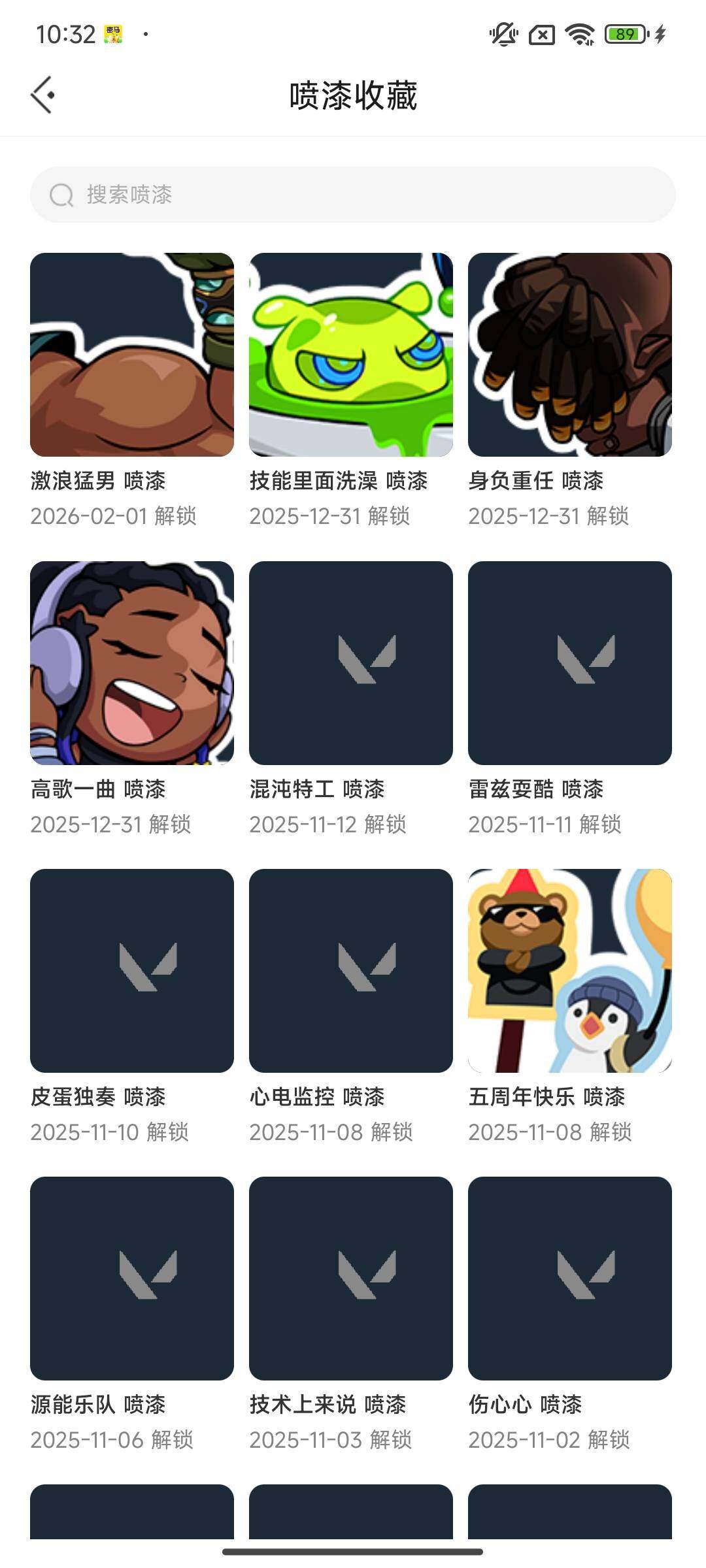The height and width of the screenshot is (1568, 706).
Task: View the 伤心心 spray
Action: click(x=570, y=1279)
